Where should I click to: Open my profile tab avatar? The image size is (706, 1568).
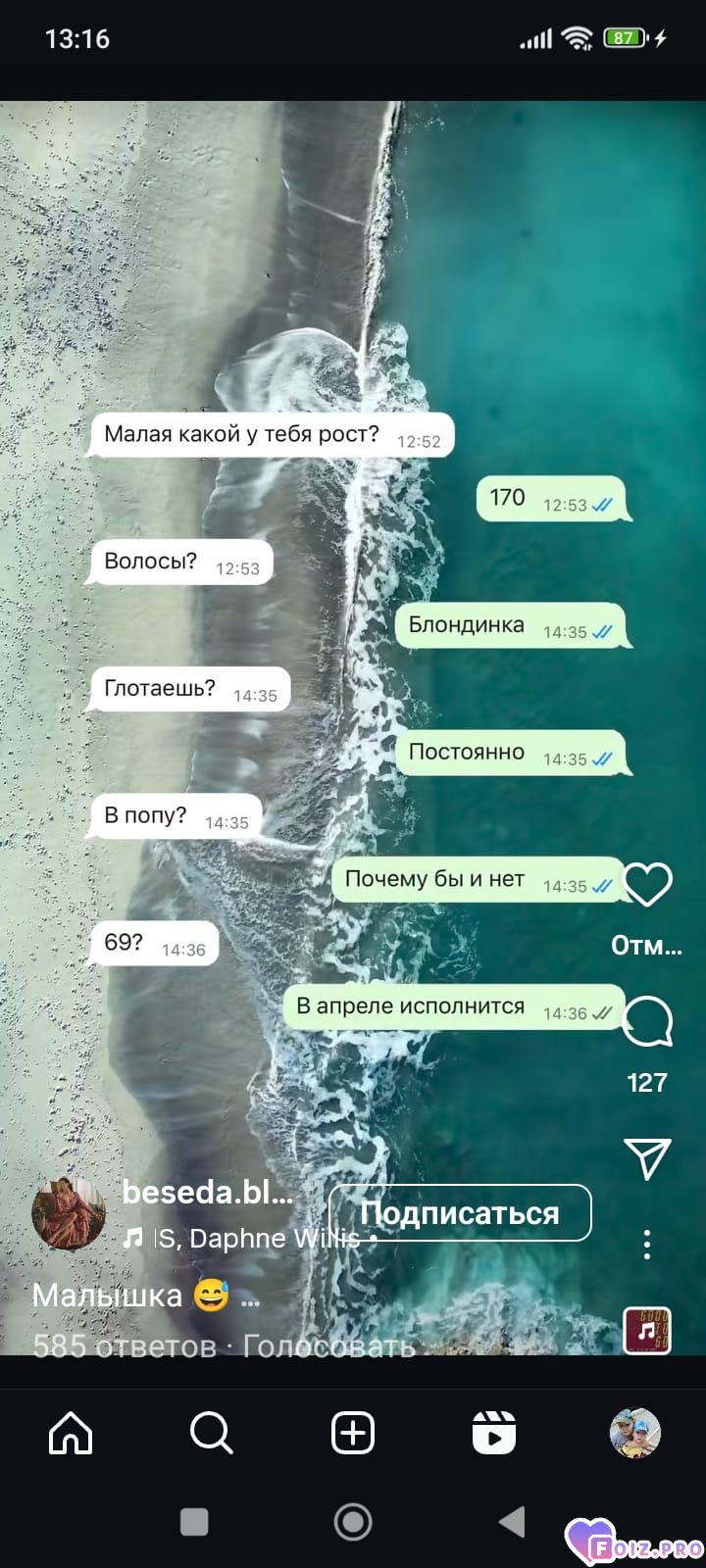point(634,1435)
